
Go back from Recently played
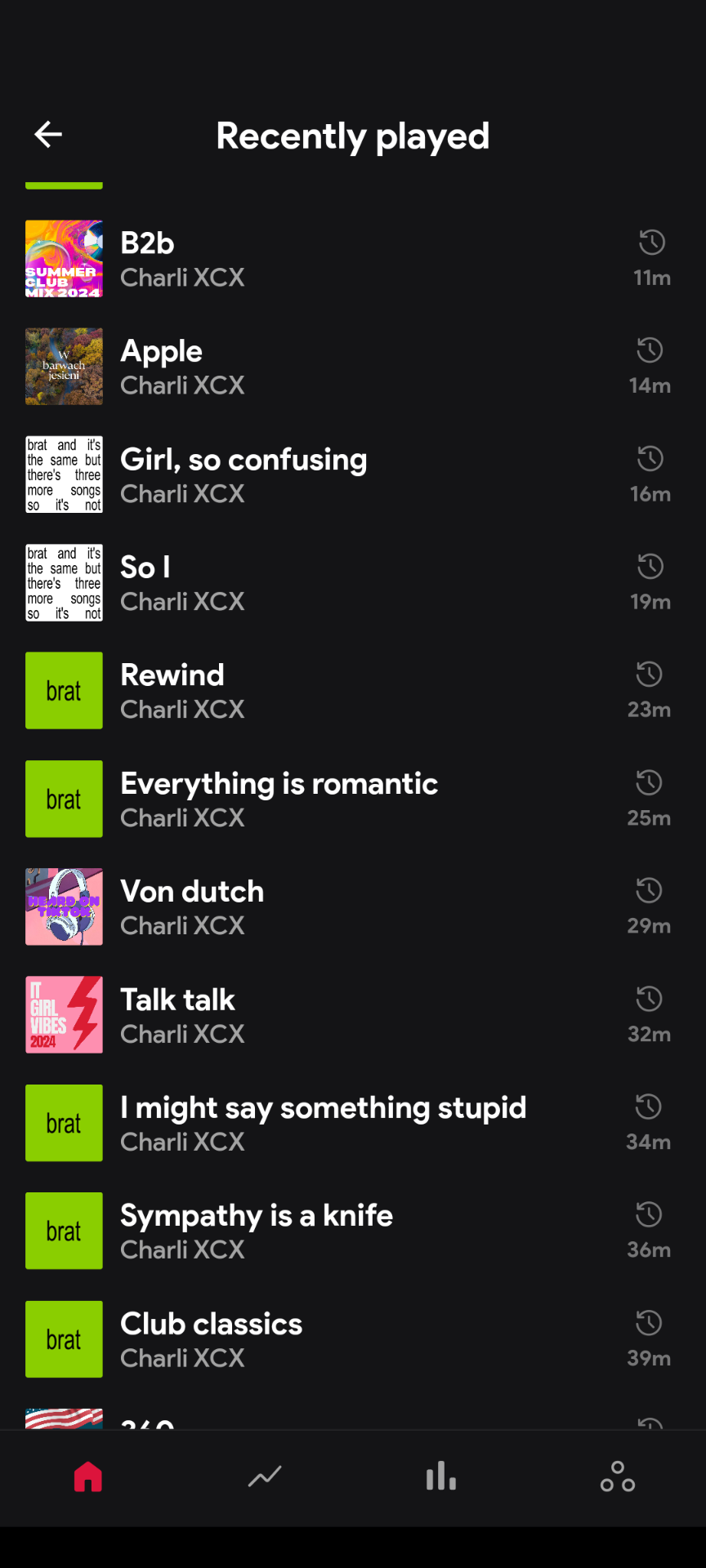coord(48,135)
